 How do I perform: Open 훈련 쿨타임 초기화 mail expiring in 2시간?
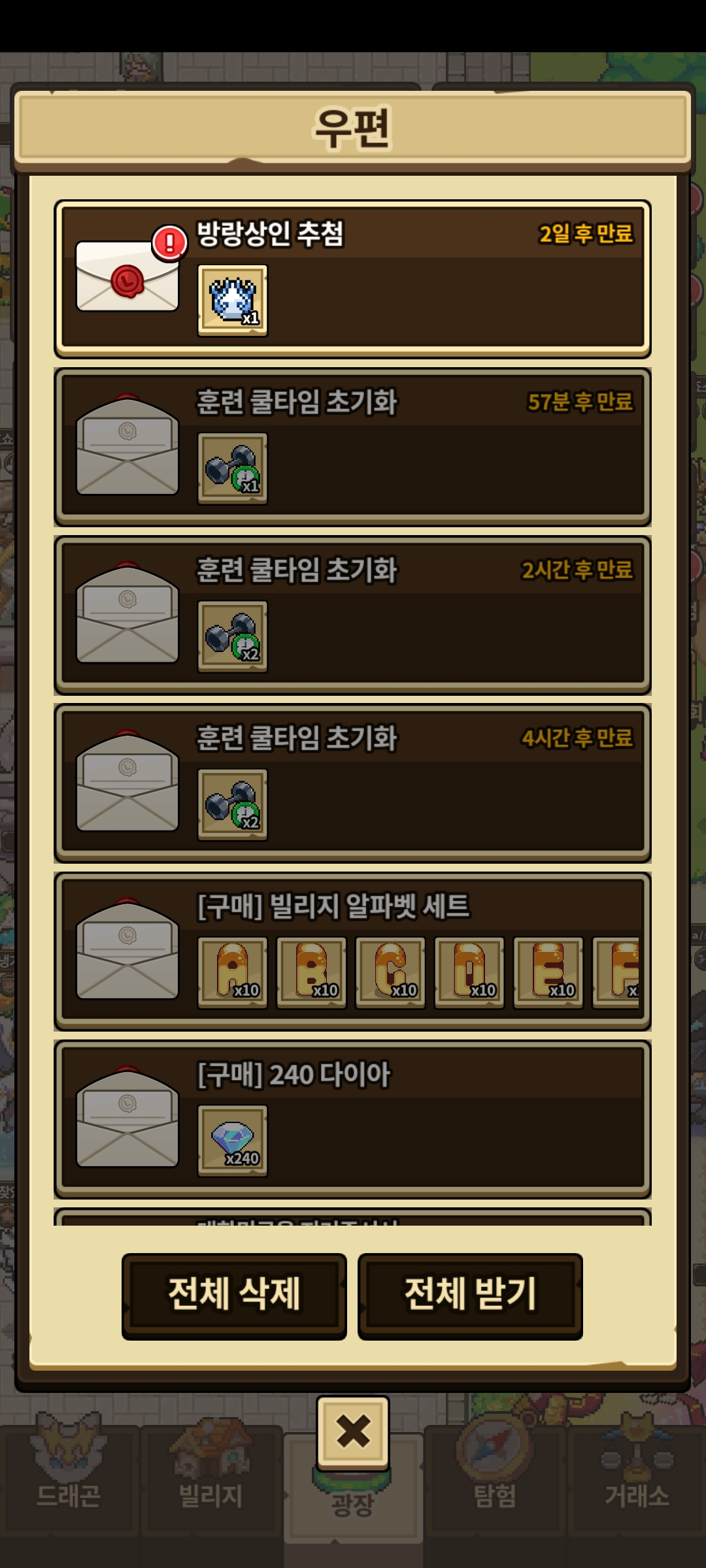coord(353,615)
